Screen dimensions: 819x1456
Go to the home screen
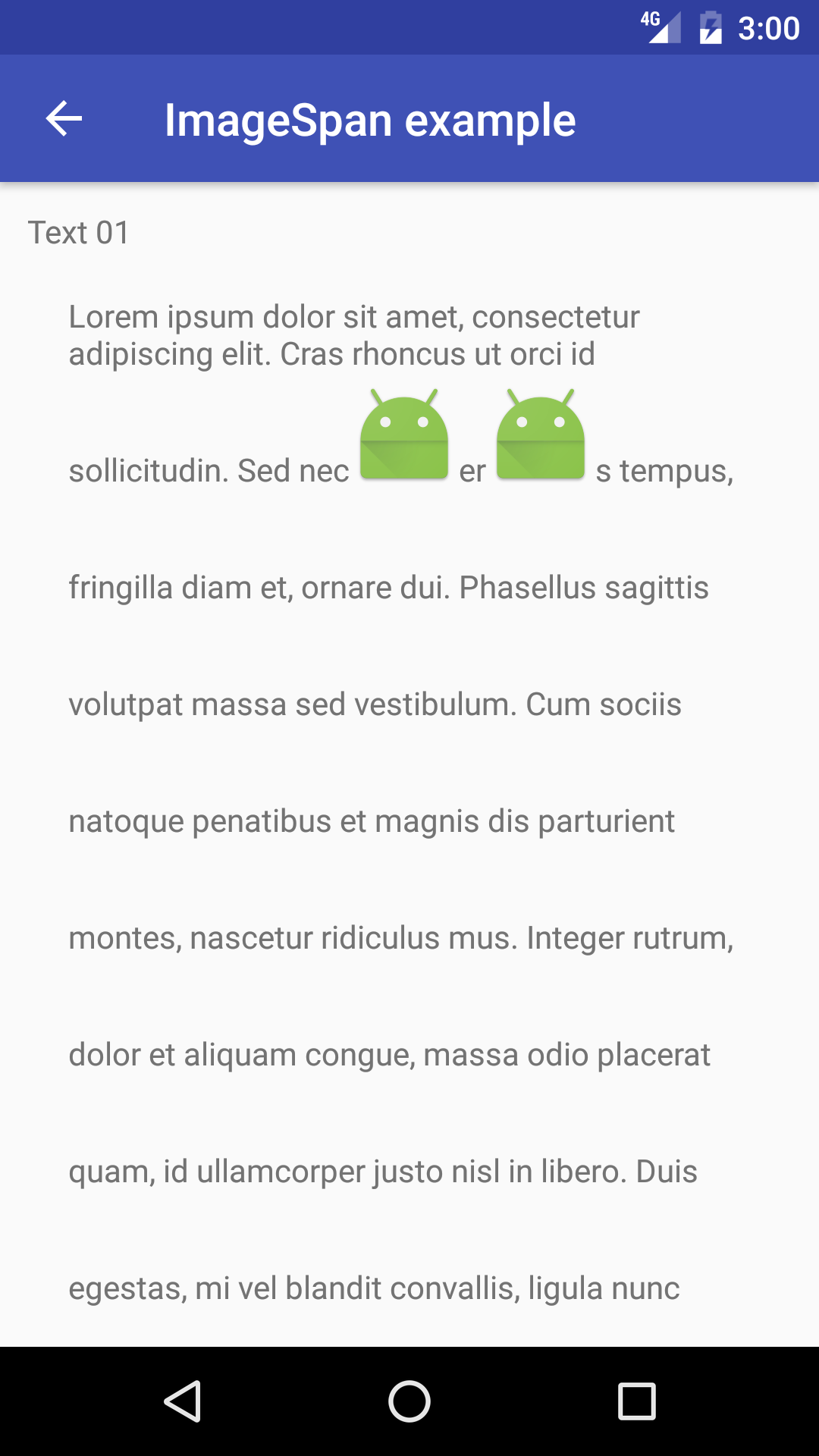pos(409,1401)
